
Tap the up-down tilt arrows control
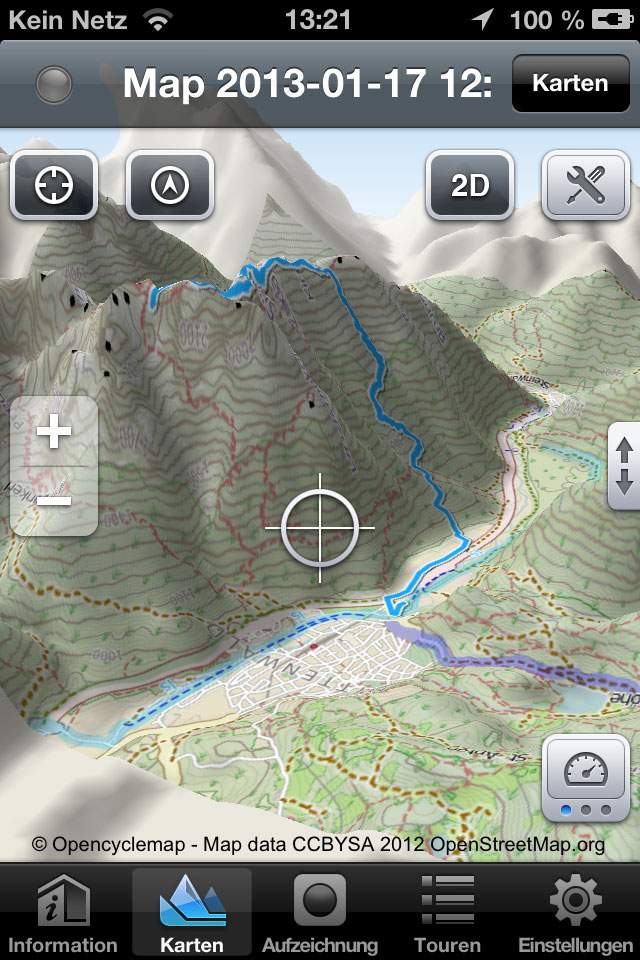624,466
